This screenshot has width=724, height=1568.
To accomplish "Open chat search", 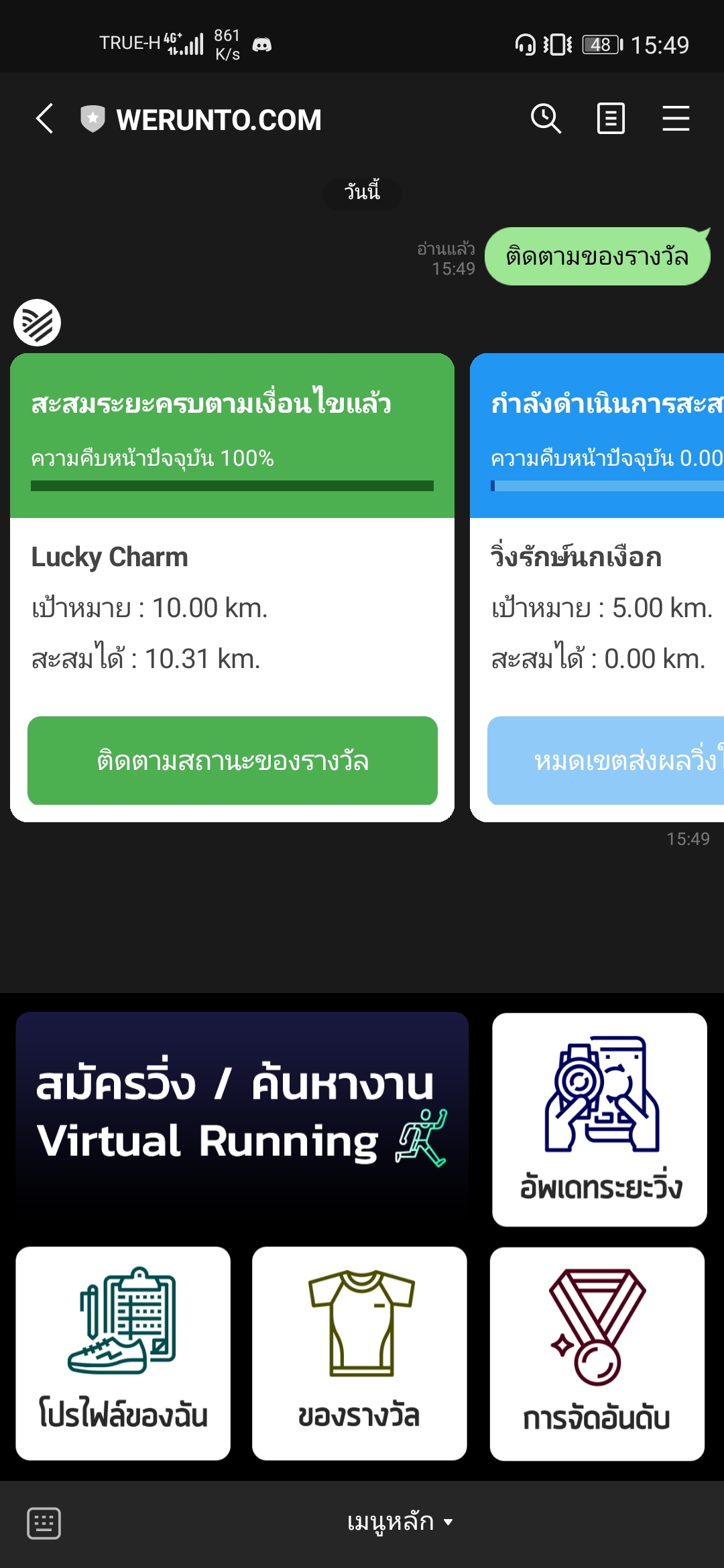I will 546,119.
